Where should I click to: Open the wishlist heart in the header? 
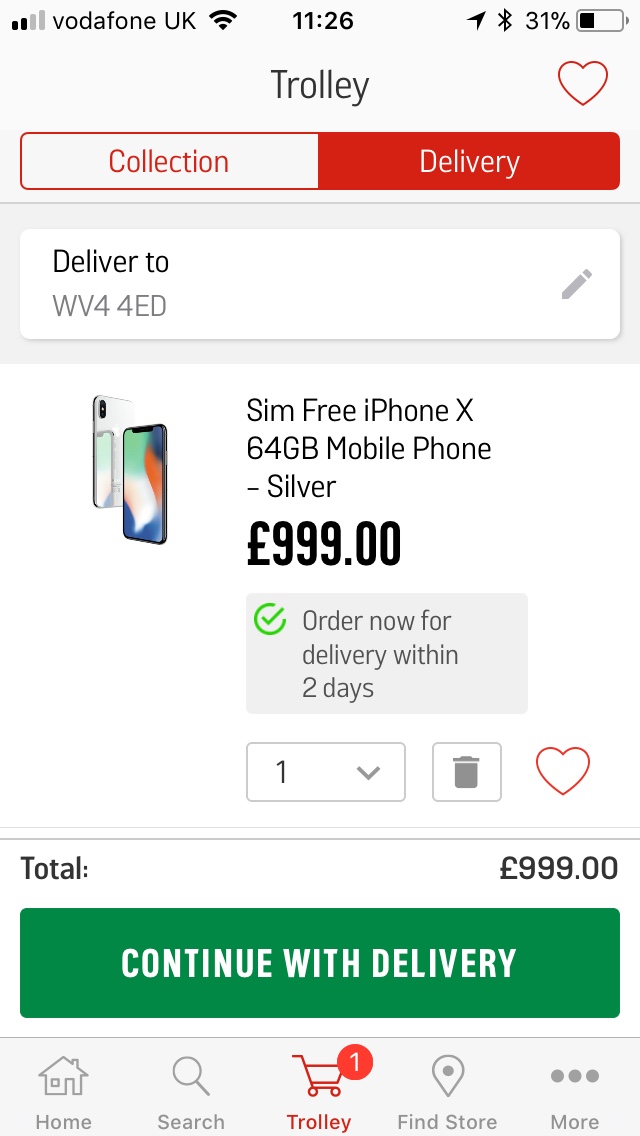coord(582,84)
